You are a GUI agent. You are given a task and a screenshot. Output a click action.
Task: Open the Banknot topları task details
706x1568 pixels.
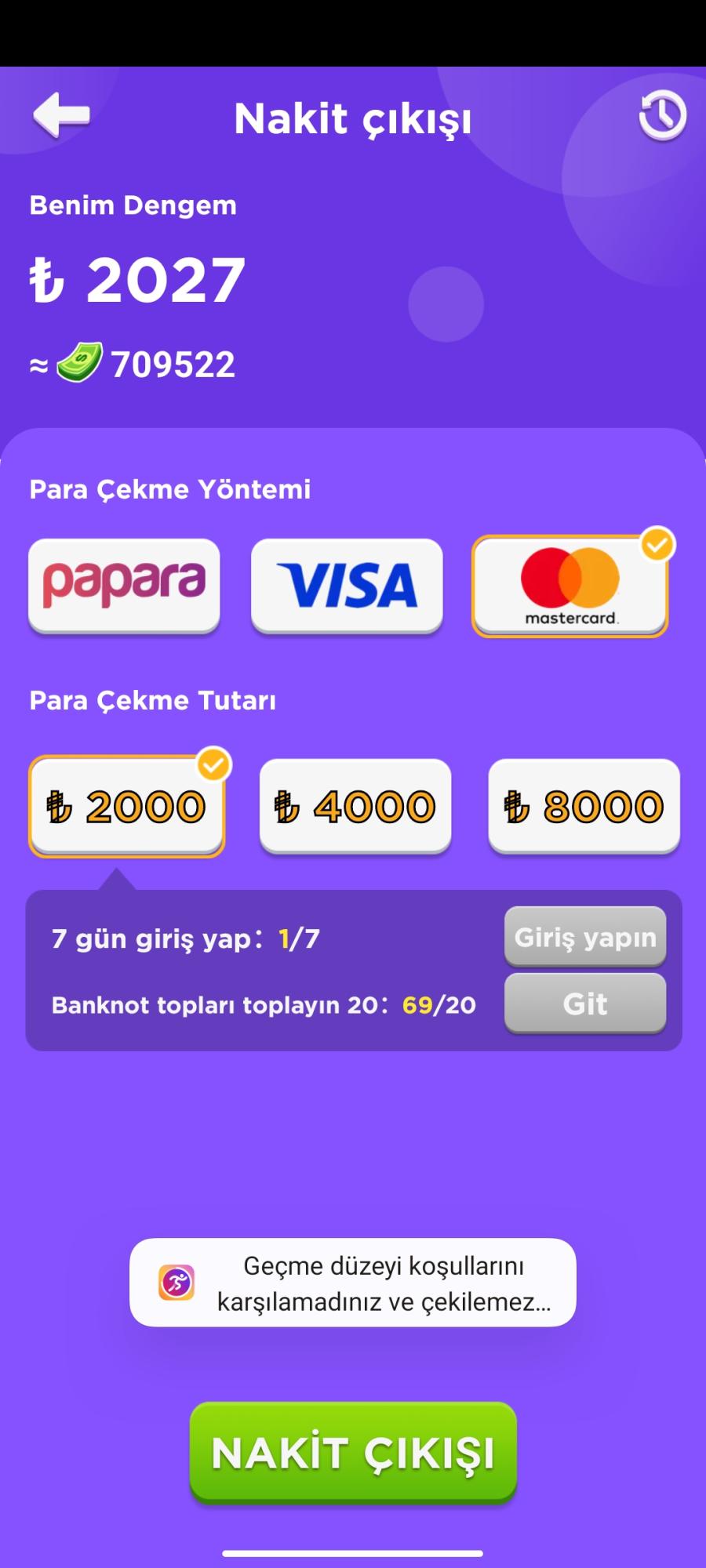point(227,1005)
